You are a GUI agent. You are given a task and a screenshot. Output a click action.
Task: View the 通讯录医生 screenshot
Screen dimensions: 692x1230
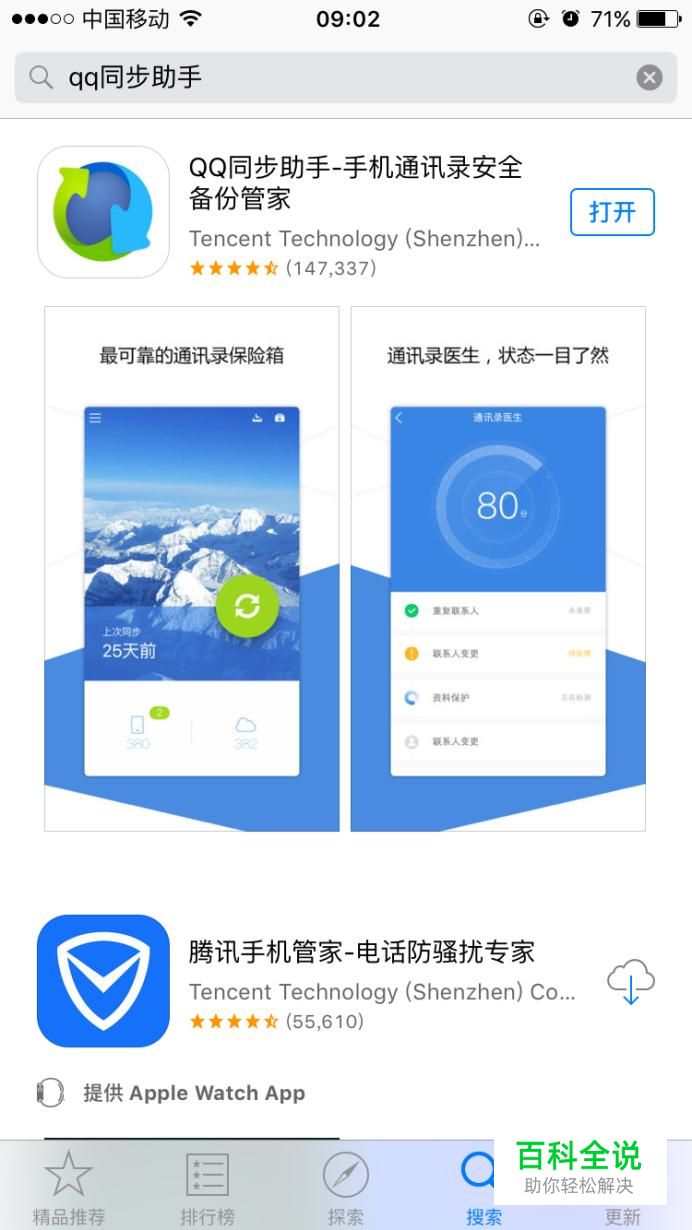(x=498, y=568)
